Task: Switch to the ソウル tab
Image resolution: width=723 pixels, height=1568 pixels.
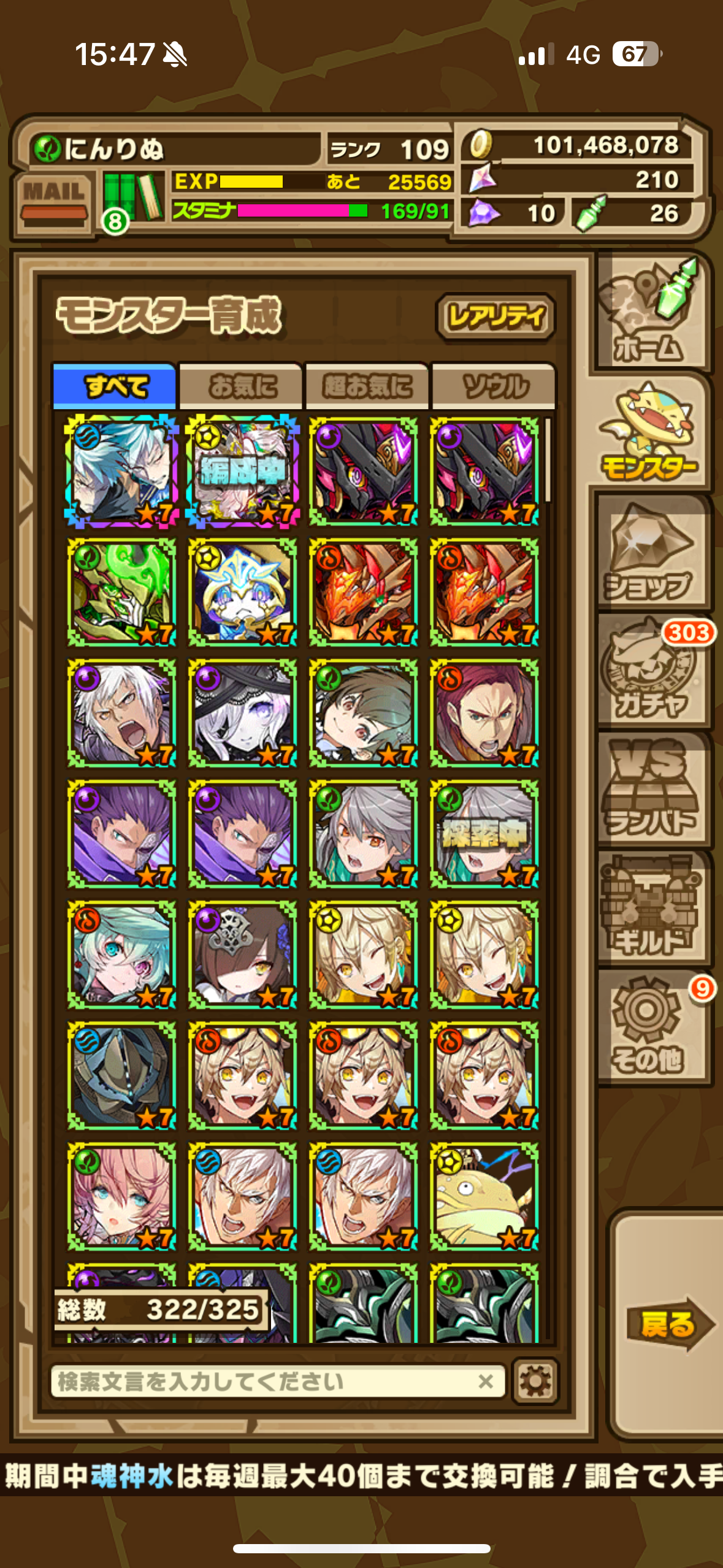Action: point(494,386)
